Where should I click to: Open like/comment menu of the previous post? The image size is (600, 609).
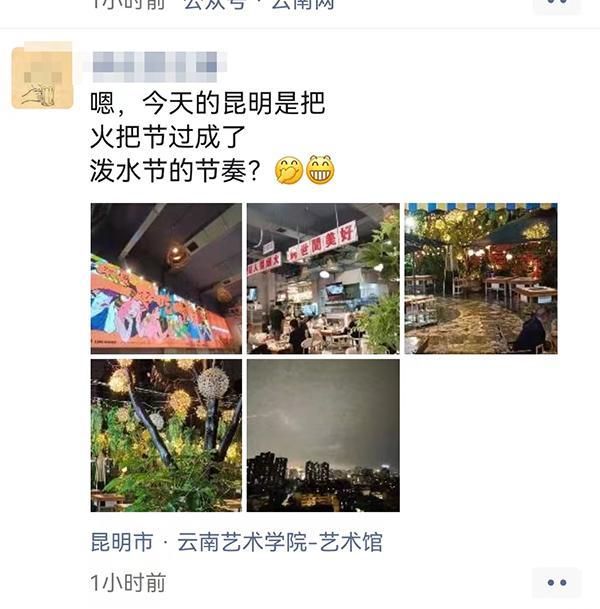(556, 4)
